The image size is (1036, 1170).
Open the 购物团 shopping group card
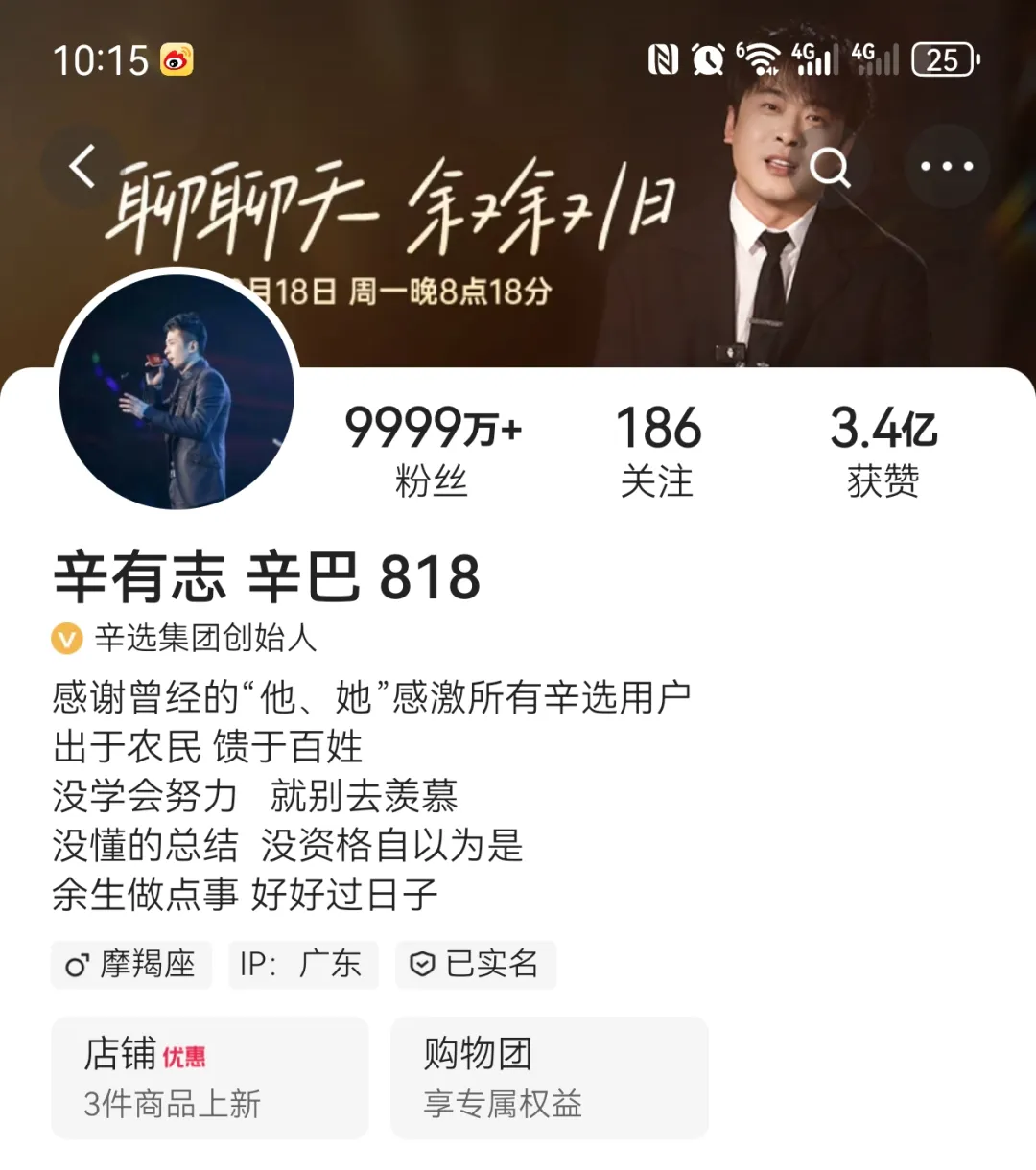(549, 1078)
